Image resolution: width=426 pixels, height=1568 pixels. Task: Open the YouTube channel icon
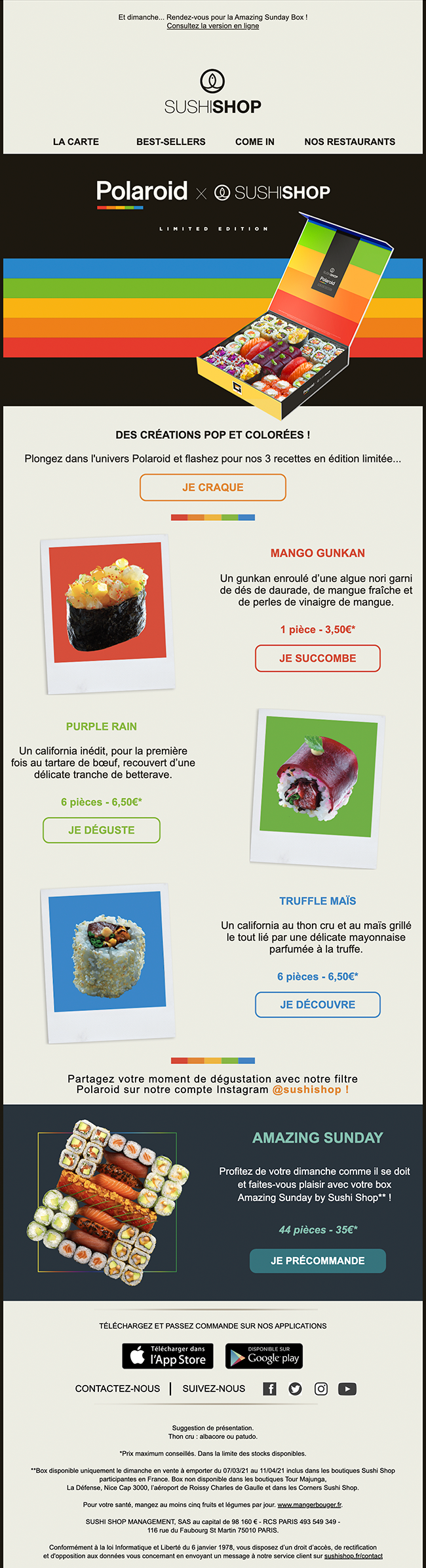coord(347,1389)
